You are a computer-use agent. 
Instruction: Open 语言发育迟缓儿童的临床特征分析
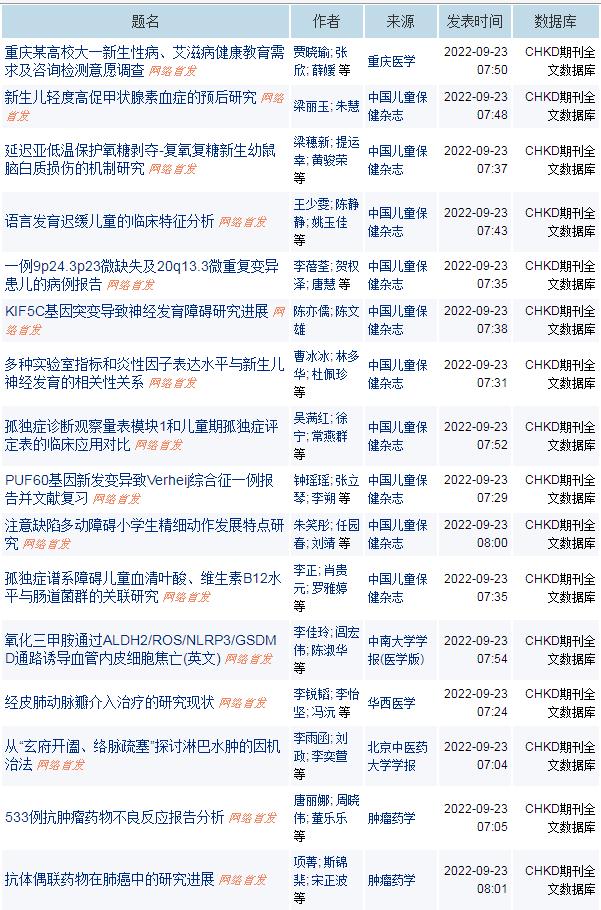(x=110, y=221)
